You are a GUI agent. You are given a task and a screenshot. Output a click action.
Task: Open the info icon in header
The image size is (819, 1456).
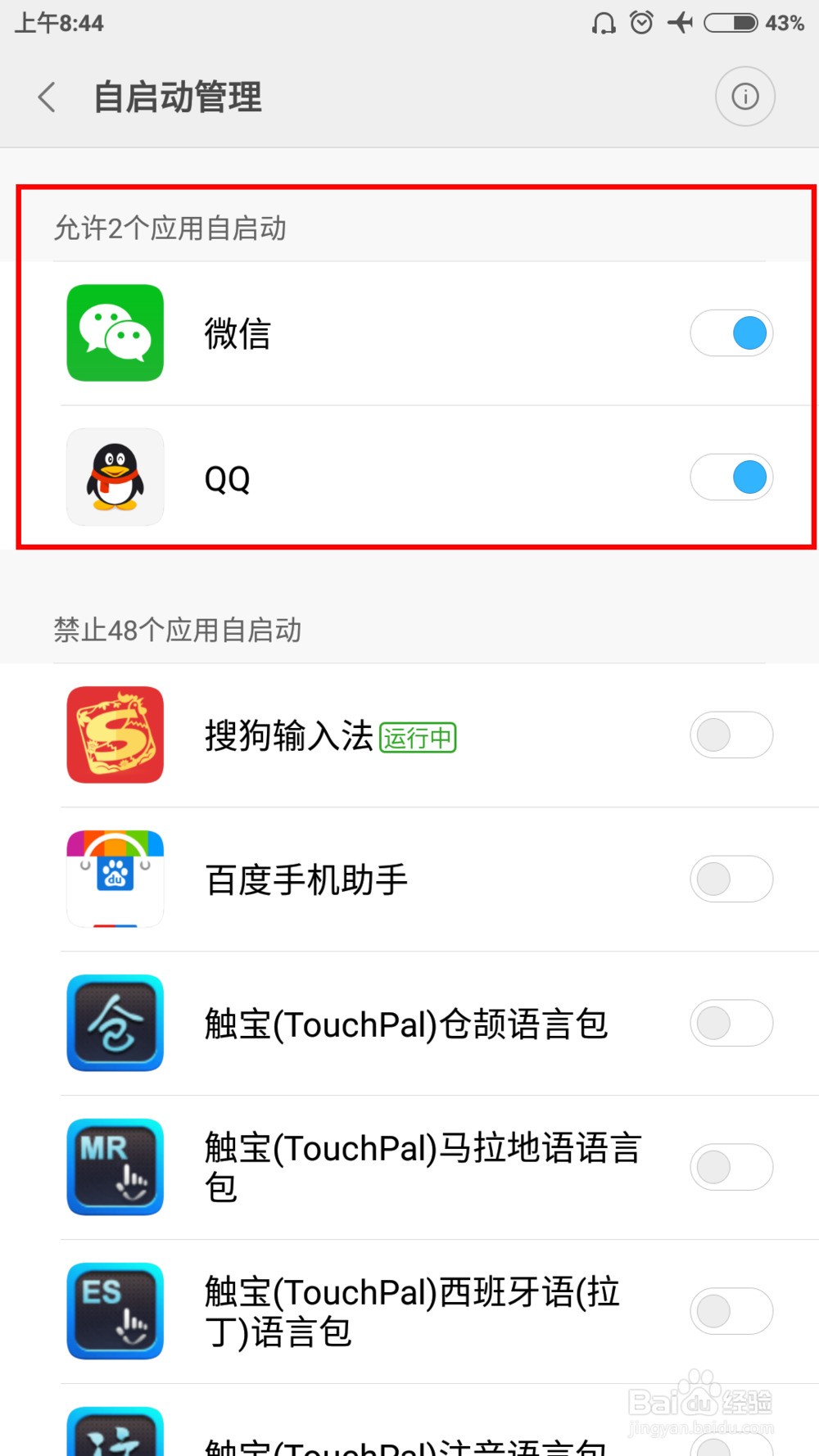click(744, 97)
